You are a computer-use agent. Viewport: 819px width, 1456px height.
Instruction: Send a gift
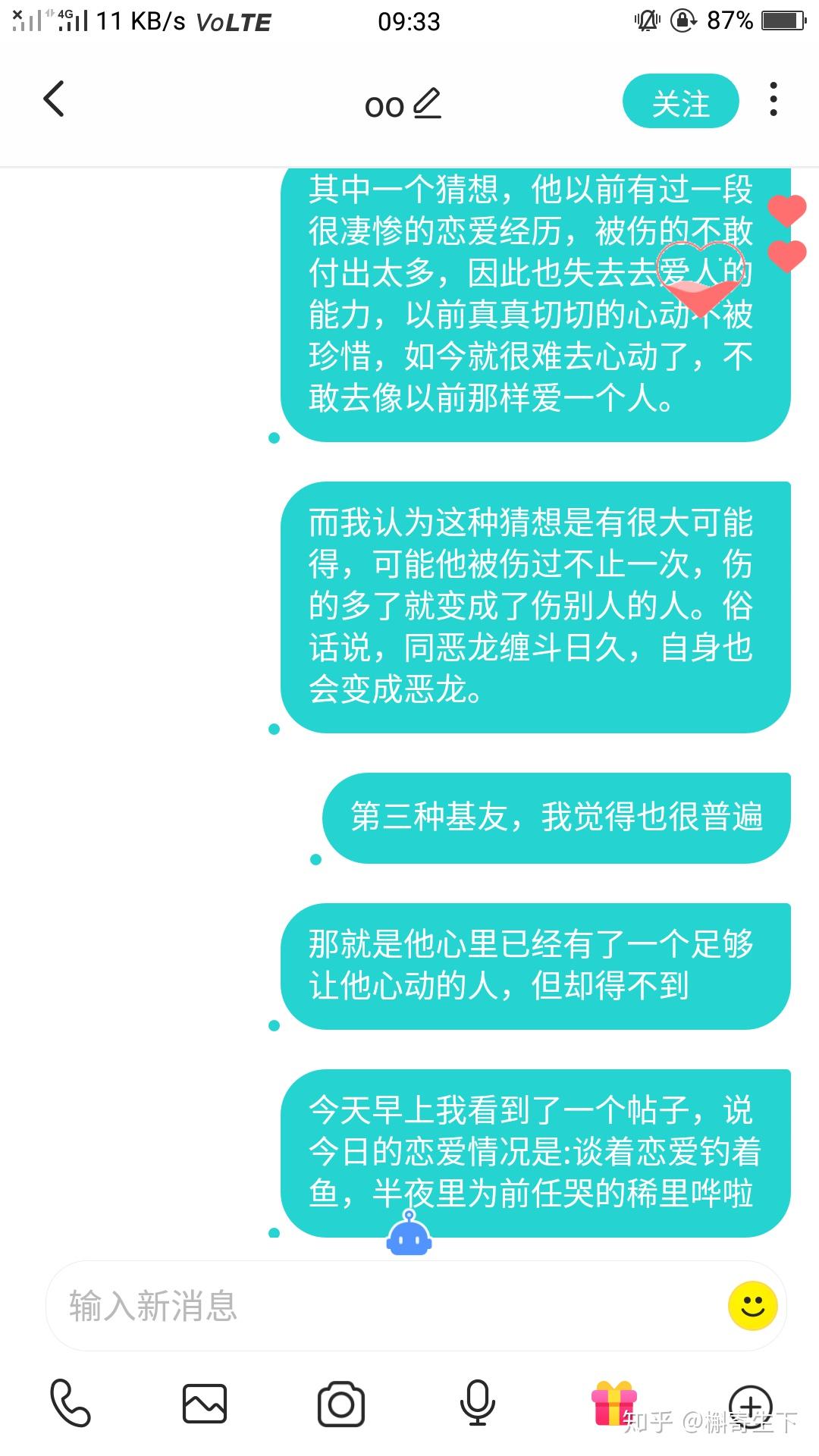click(613, 1403)
